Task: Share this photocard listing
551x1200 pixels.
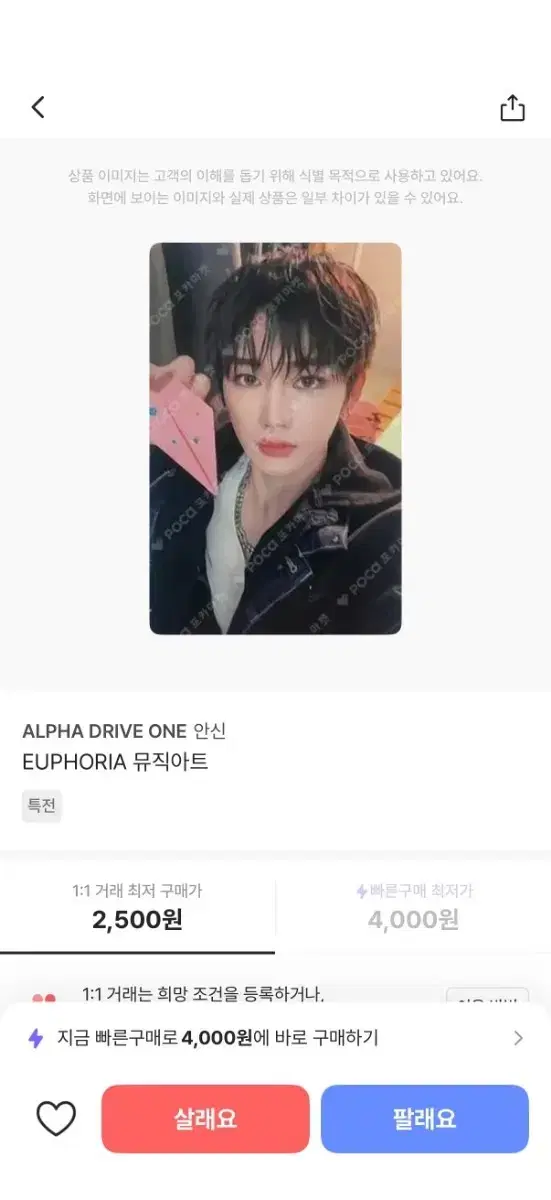Action: pyautogui.click(x=512, y=108)
